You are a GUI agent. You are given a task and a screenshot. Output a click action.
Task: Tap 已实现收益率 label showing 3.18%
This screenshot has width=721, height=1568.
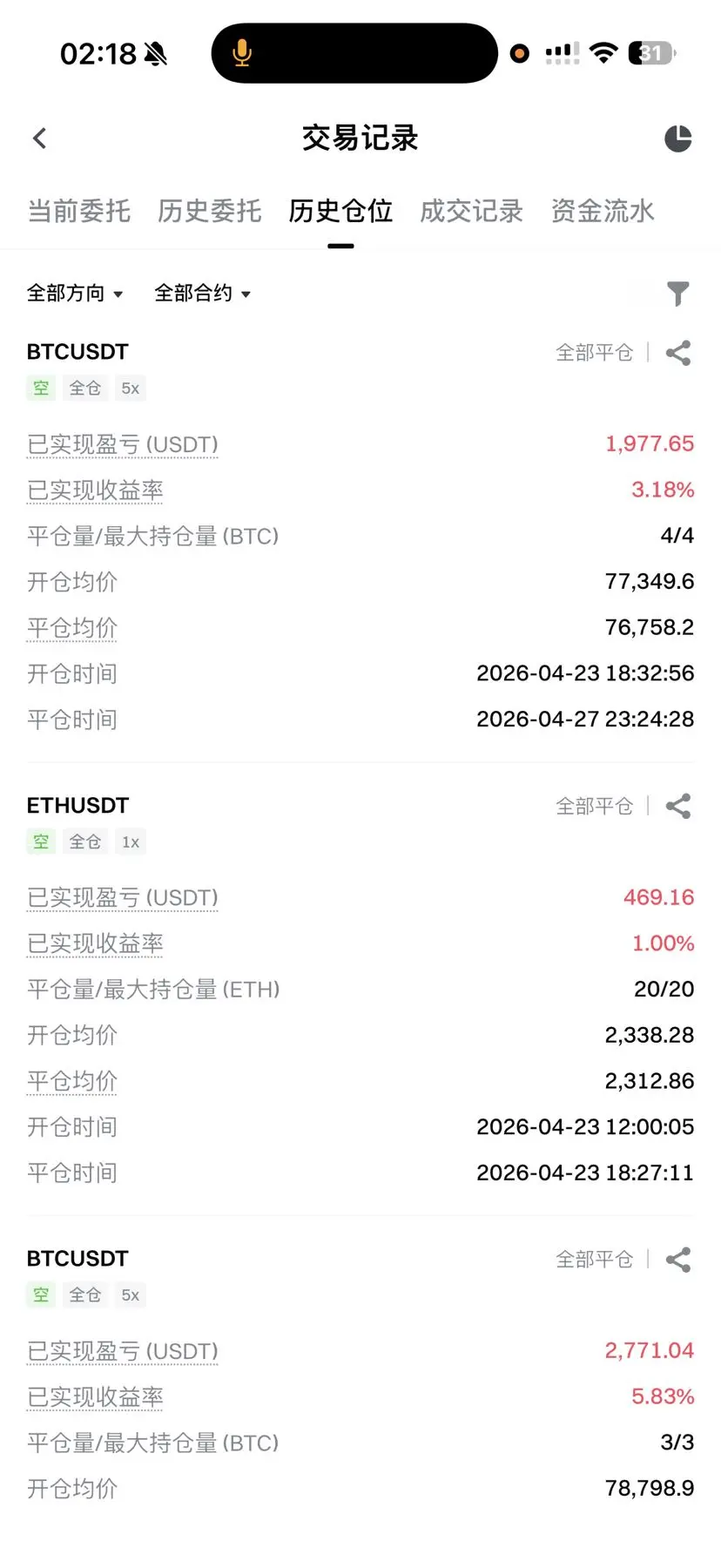pos(95,490)
